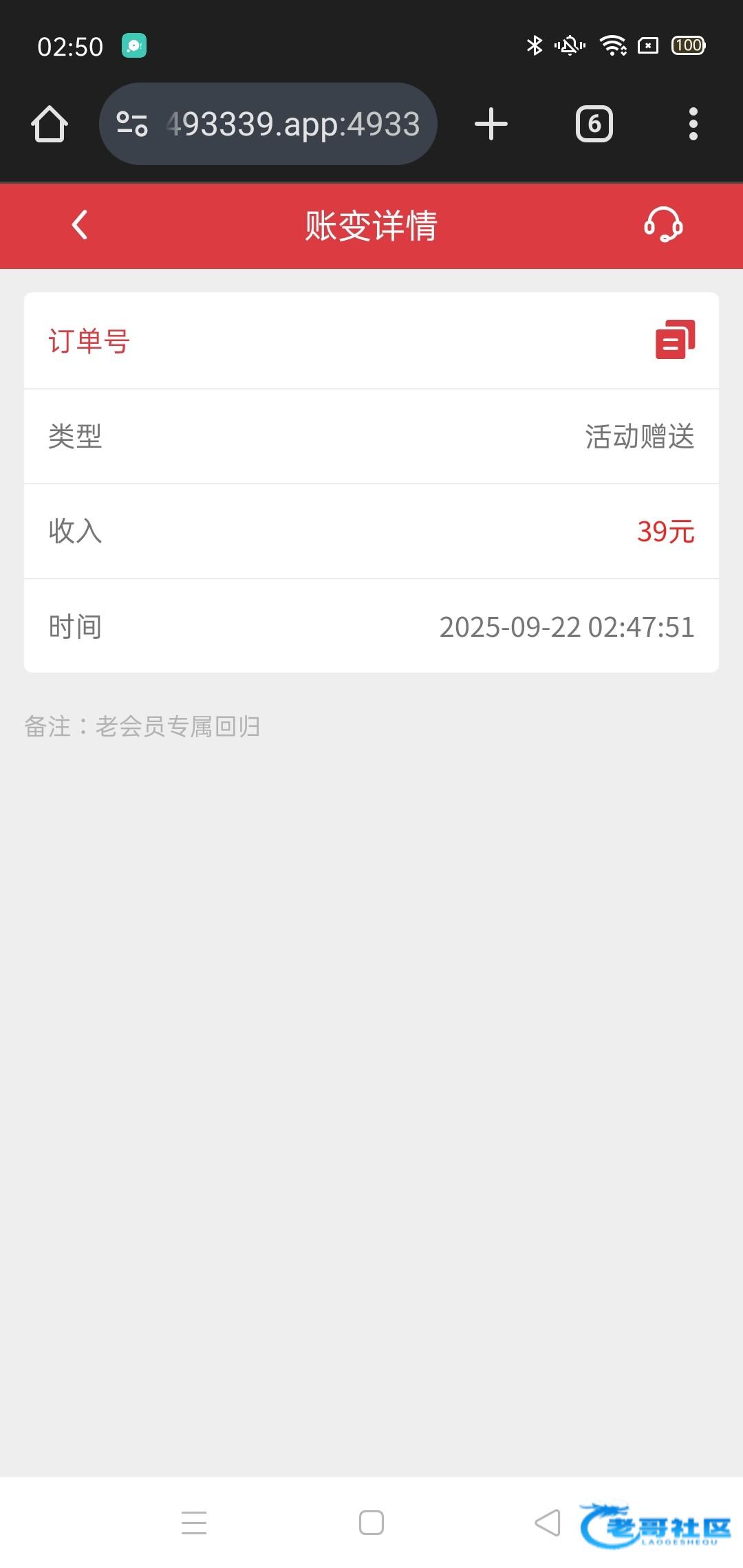
Task: Go back from 账变详情 page
Action: pos(80,225)
